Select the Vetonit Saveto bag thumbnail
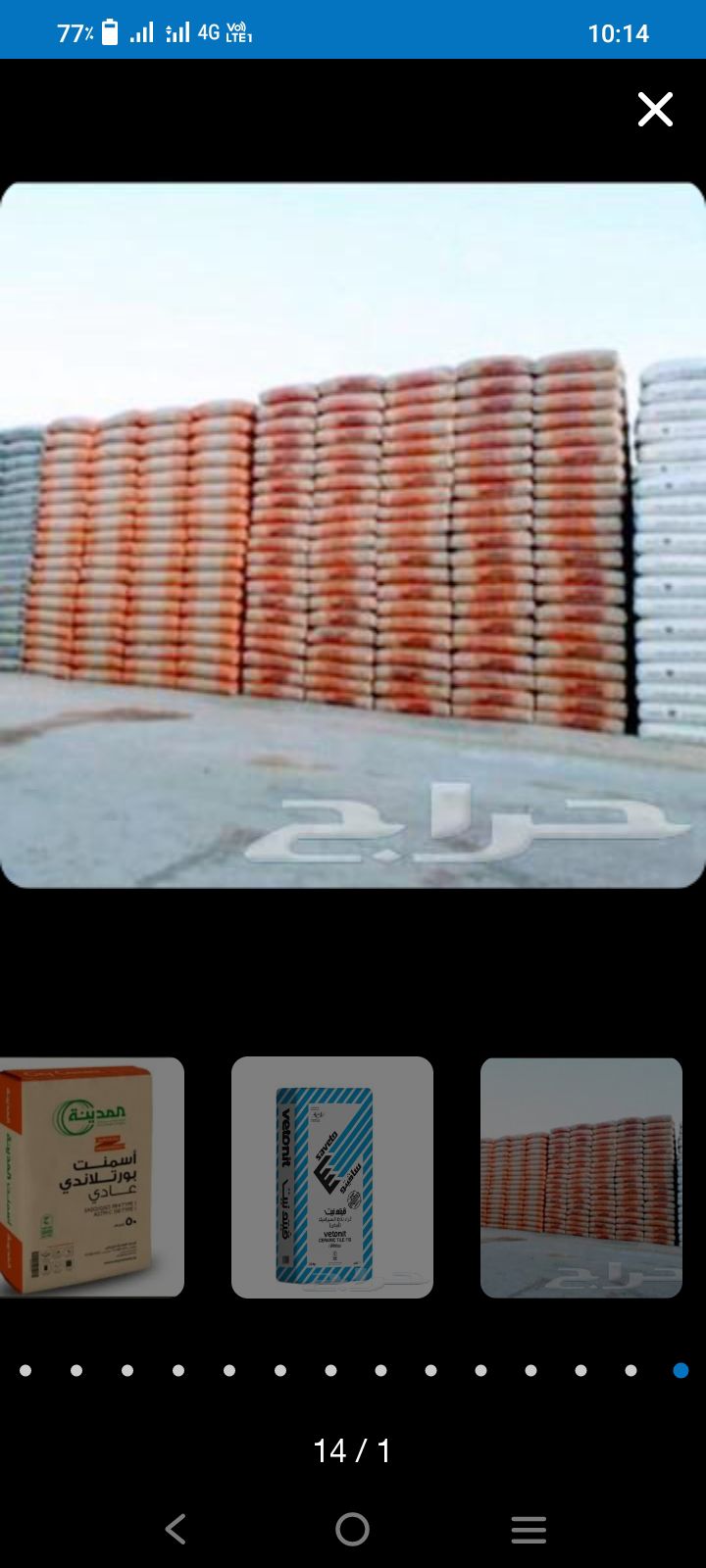The image size is (706, 1568). click(x=332, y=1177)
